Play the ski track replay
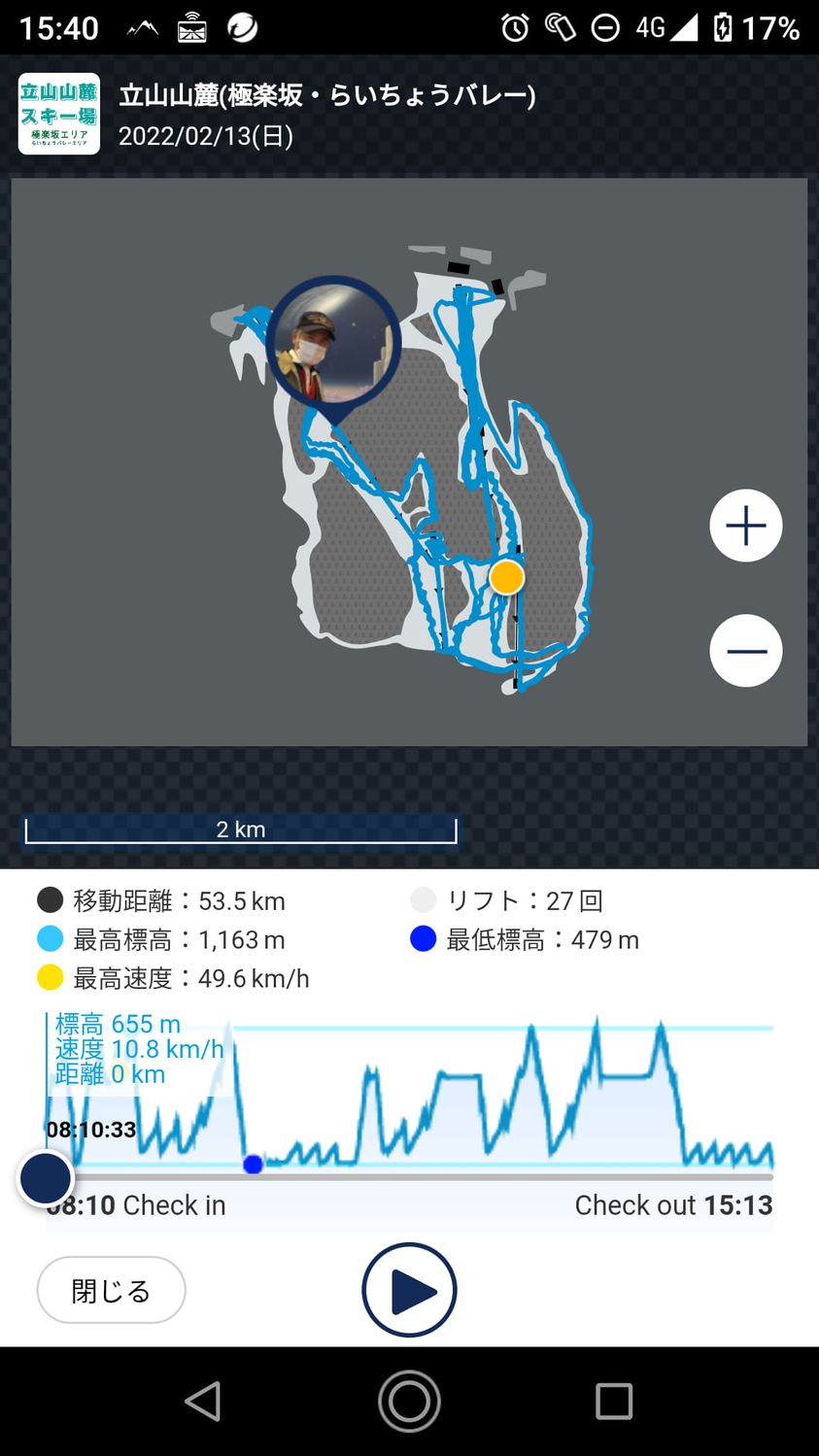The height and width of the screenshot is (1456, 819). click(x=409, y=1290)
